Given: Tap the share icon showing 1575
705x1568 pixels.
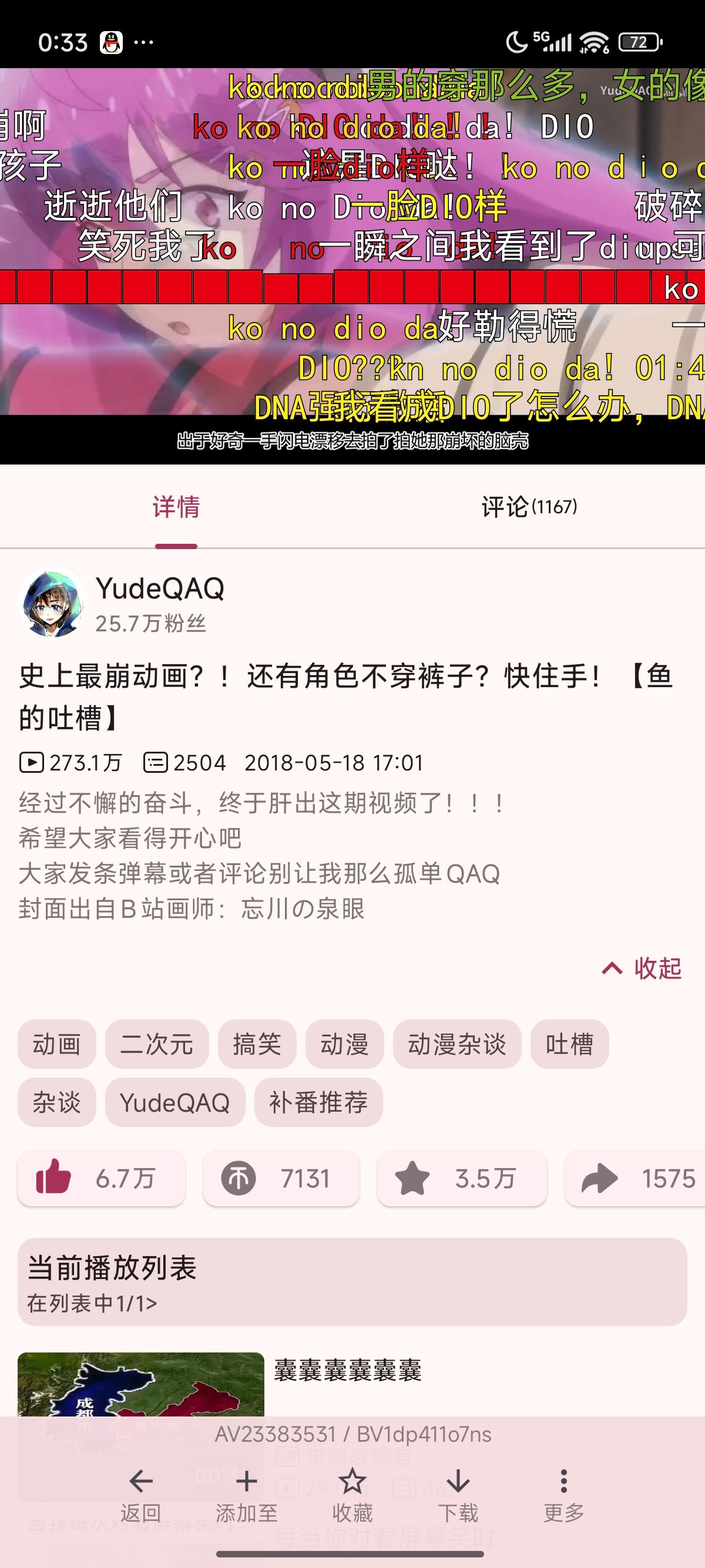Looking at the screenshot, I should 603,1178.
